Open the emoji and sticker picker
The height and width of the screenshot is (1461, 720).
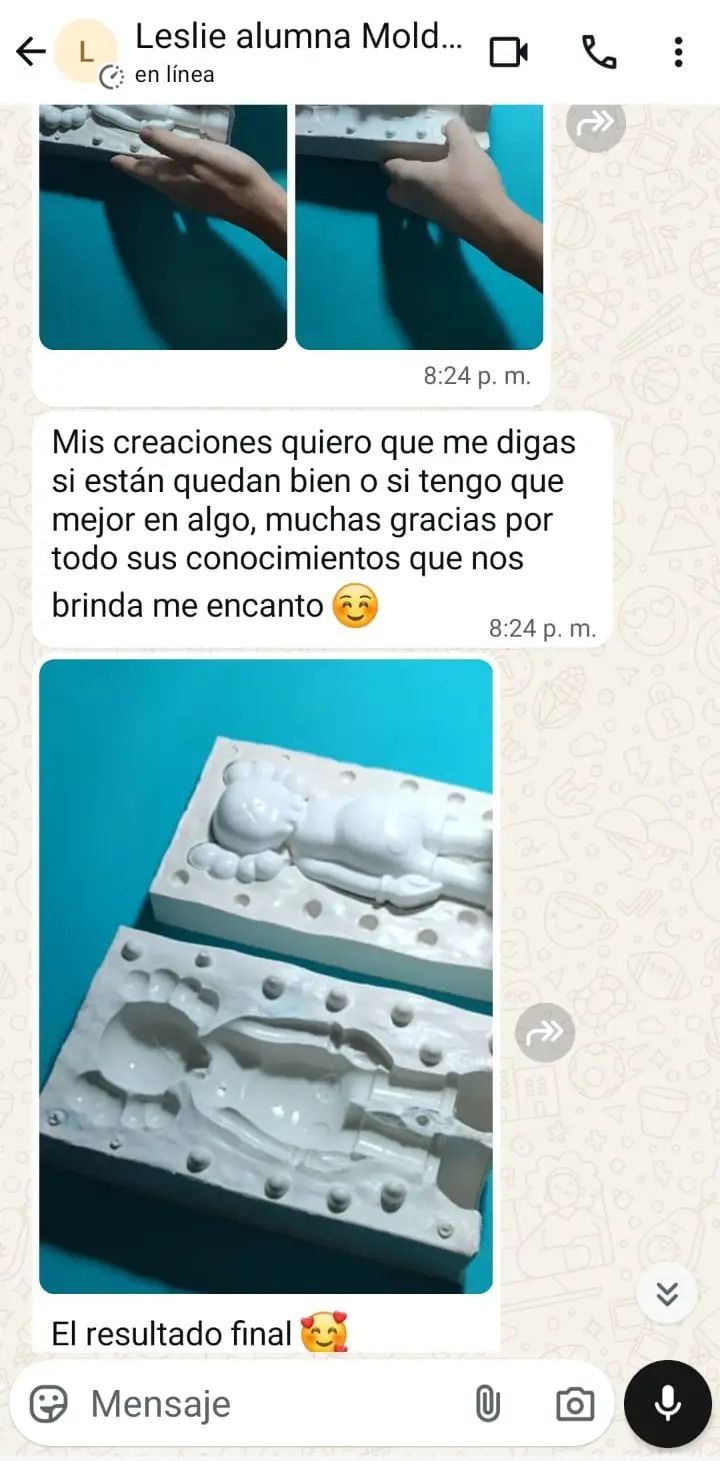tap(48, 1404)
